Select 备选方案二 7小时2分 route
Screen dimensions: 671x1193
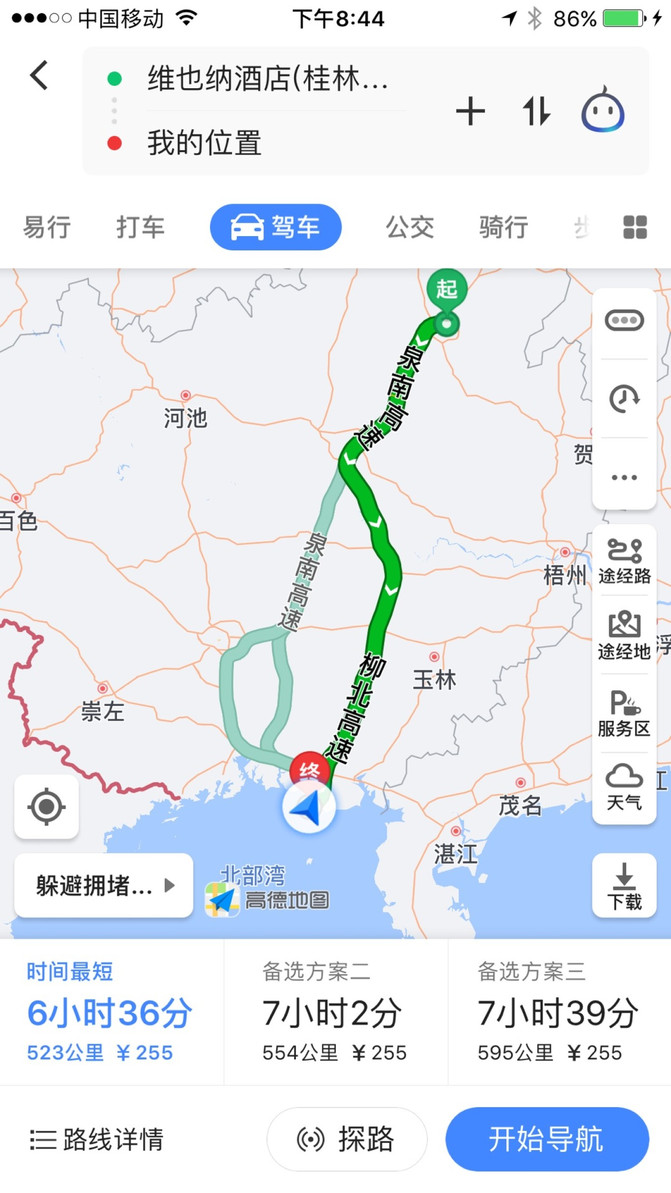pos(336,1011)
